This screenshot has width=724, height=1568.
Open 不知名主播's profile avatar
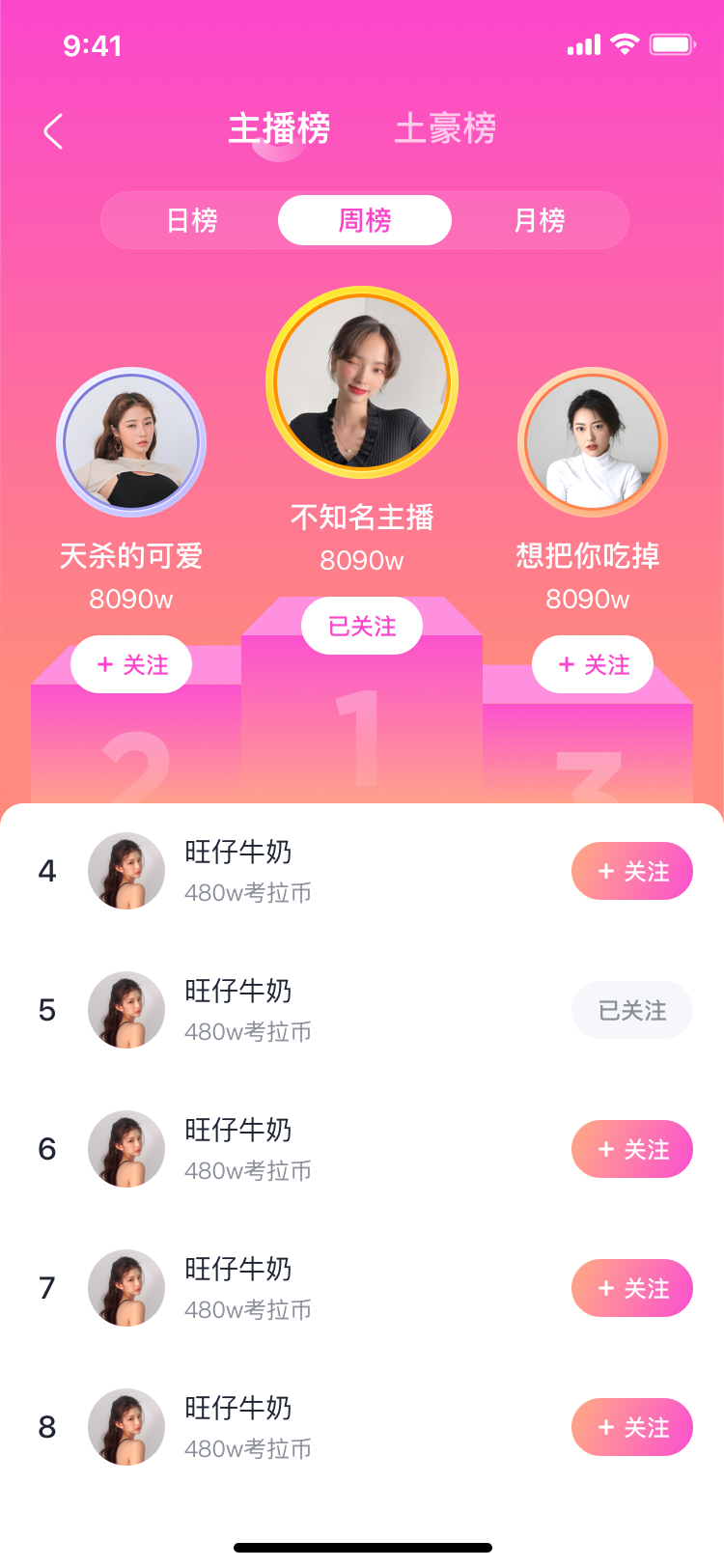tap(362, 382)
